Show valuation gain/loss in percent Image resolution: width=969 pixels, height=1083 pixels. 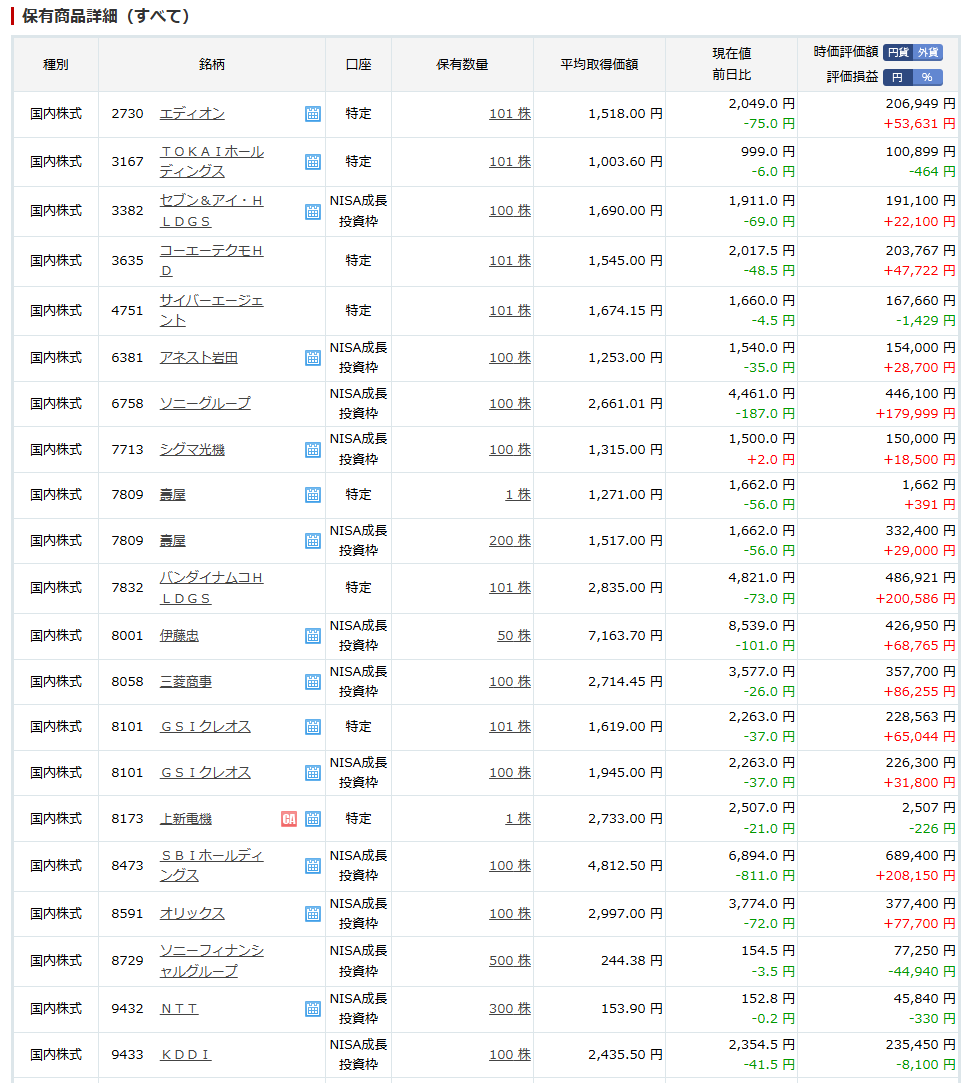coord(928,77)
